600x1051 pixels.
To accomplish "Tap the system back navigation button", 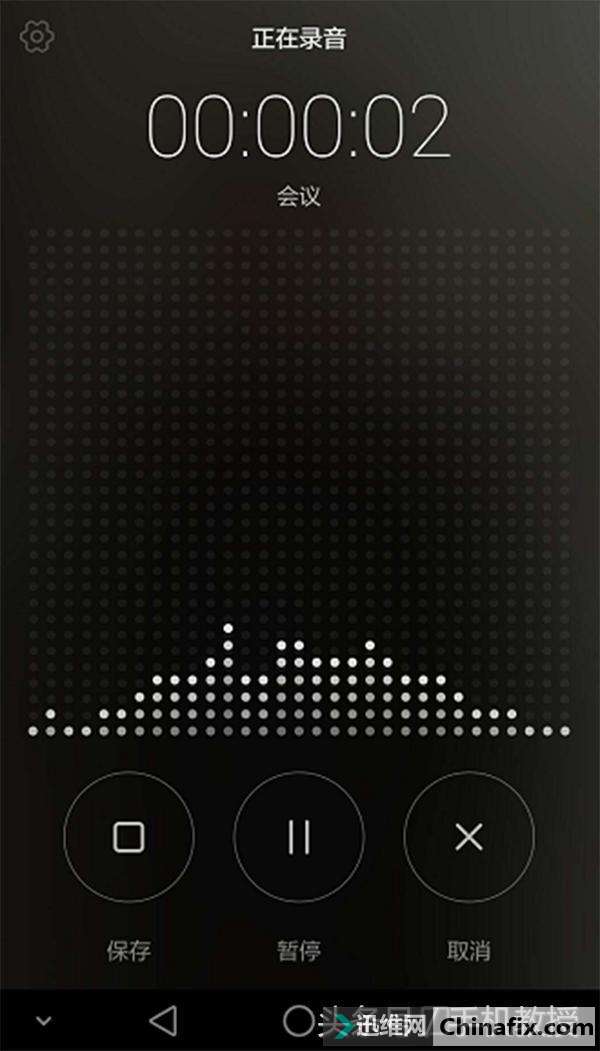I will pos(163,1021).
